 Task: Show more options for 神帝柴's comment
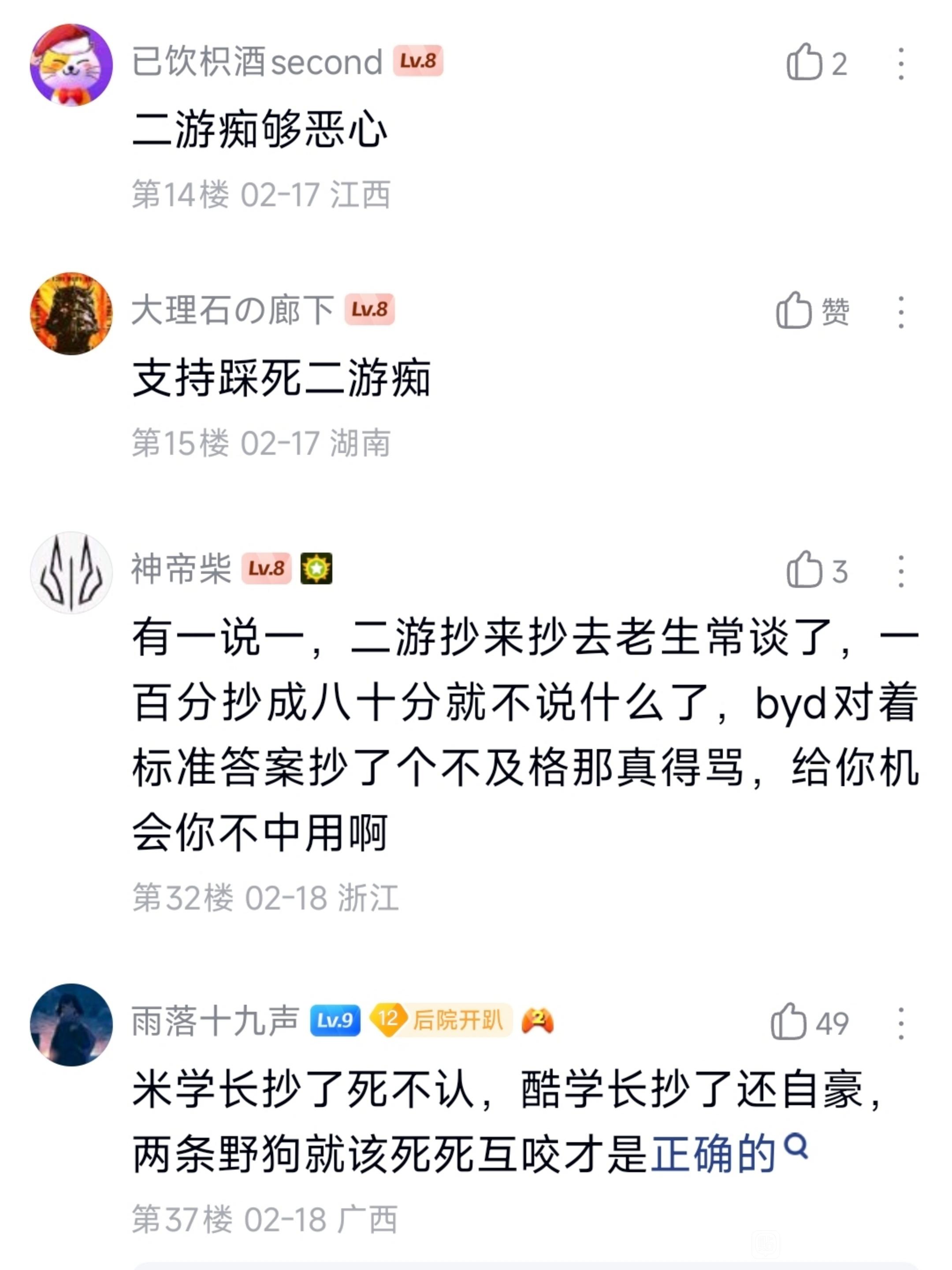(900, 571)
